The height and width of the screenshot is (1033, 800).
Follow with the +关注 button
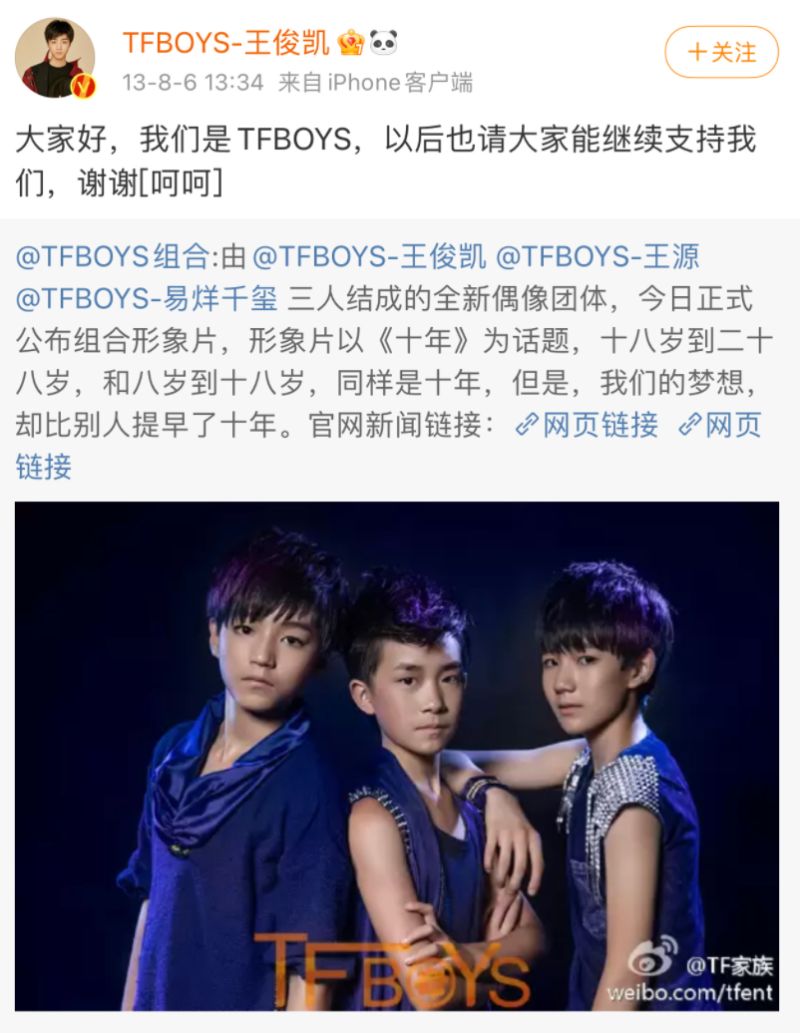click(721, 52)
